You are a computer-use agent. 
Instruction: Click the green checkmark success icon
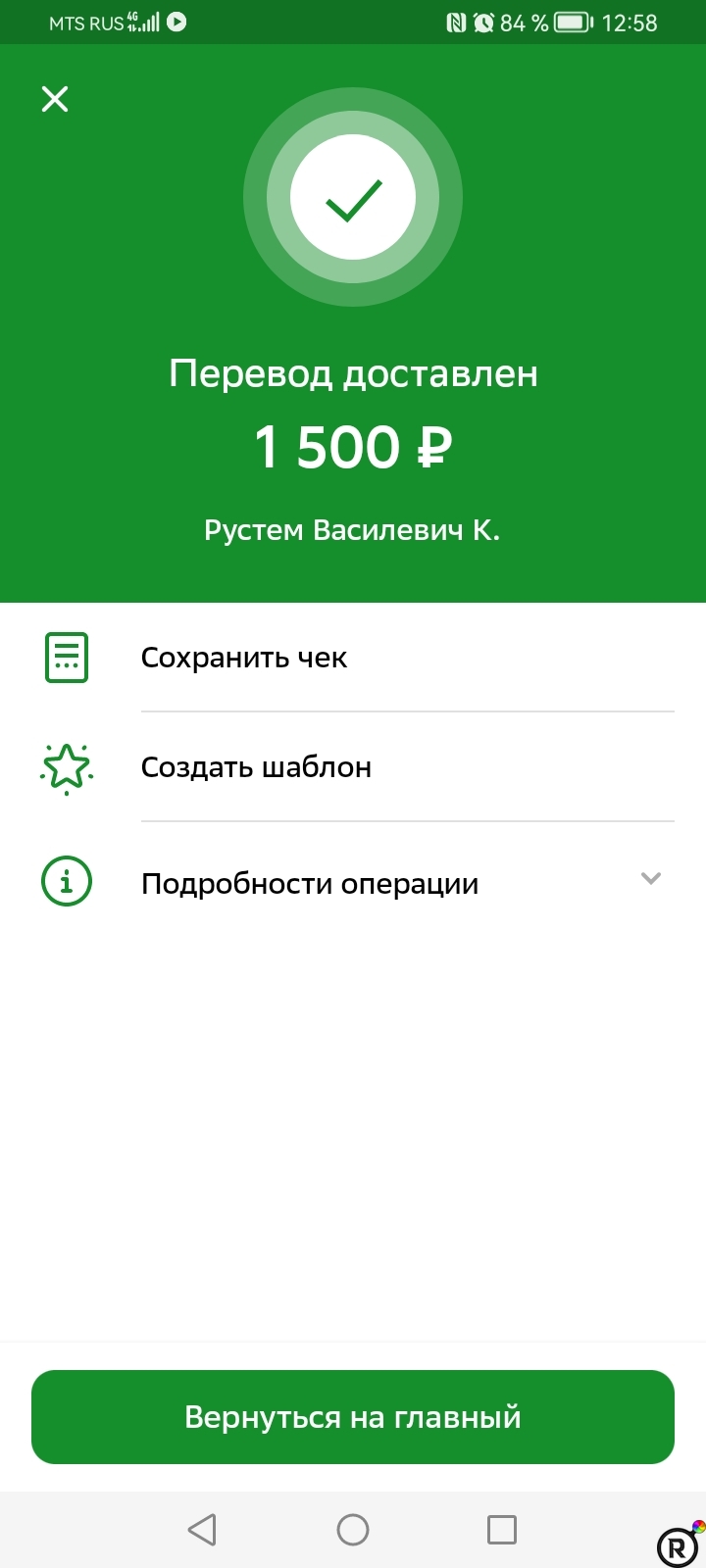tap(353, 196)
